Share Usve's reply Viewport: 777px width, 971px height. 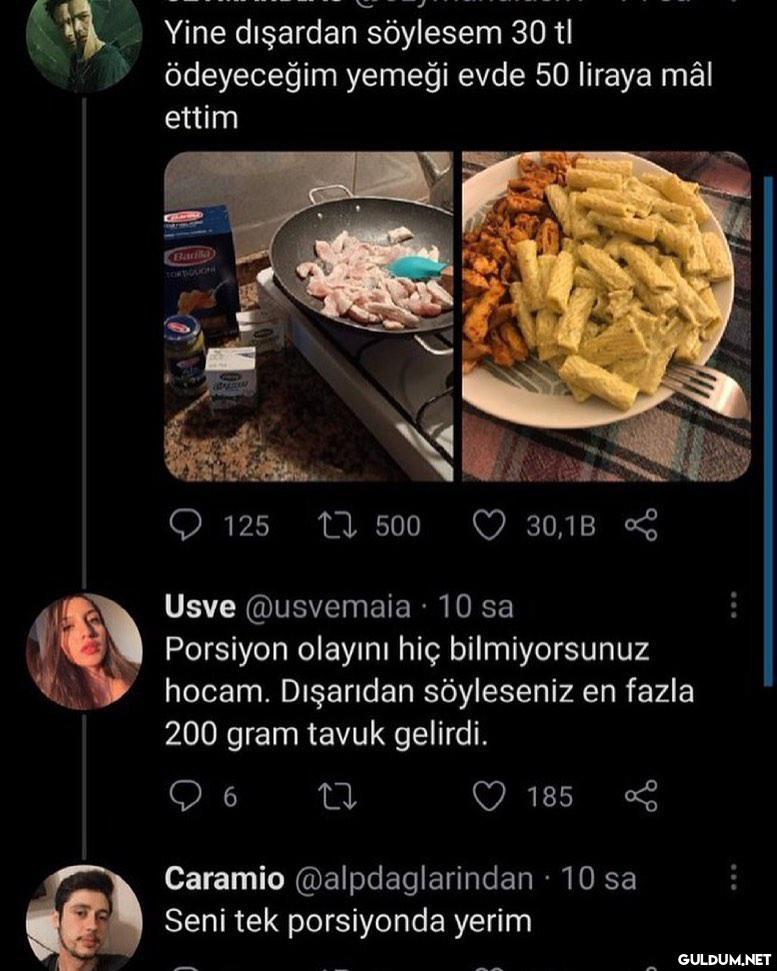[641, 796]
